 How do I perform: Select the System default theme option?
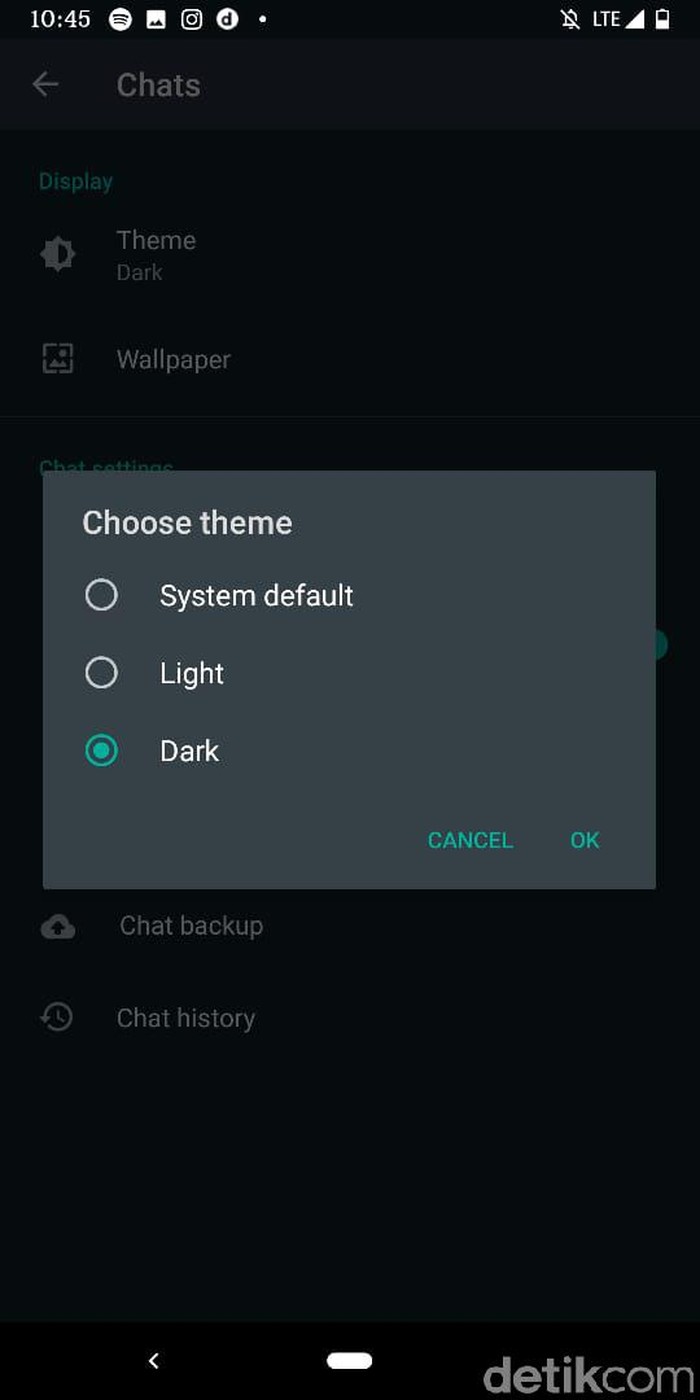[x=102, y=596]
